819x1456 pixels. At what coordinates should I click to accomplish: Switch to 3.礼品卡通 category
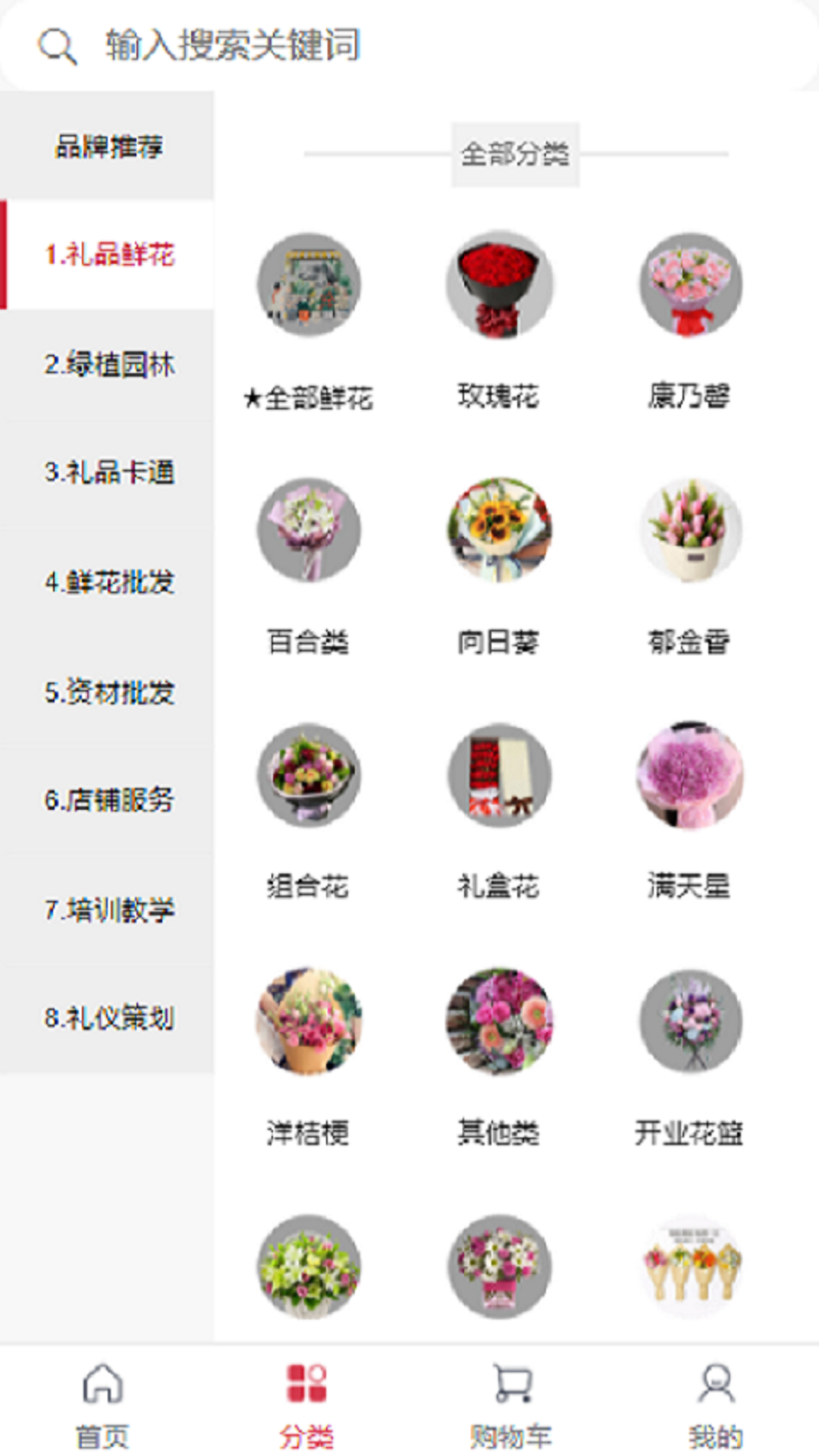point(108,472)
